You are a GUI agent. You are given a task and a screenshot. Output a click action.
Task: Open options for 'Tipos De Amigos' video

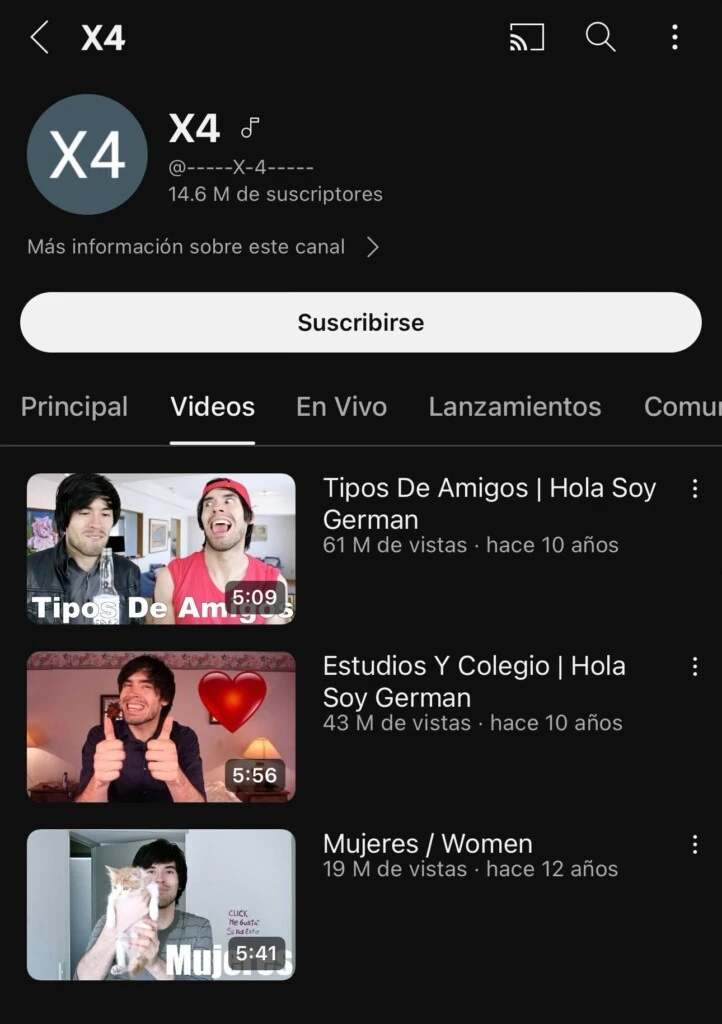pyautogui.click(x=694, y=489)
